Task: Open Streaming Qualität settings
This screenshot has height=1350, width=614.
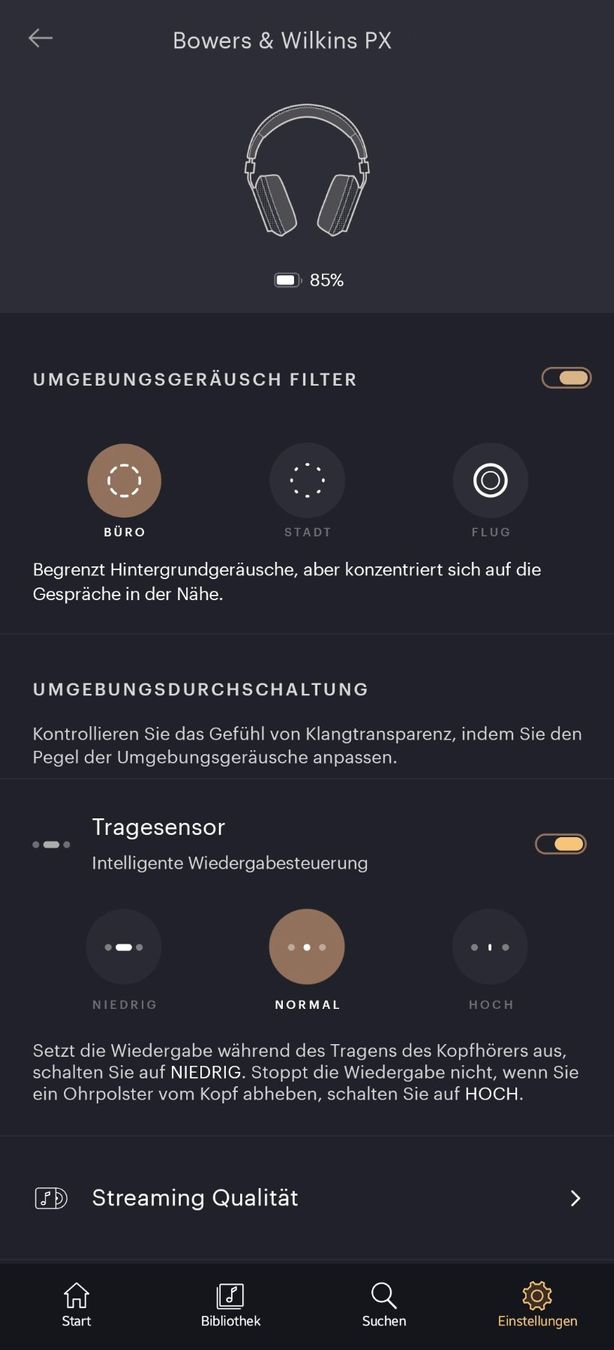Action: 307,1198
